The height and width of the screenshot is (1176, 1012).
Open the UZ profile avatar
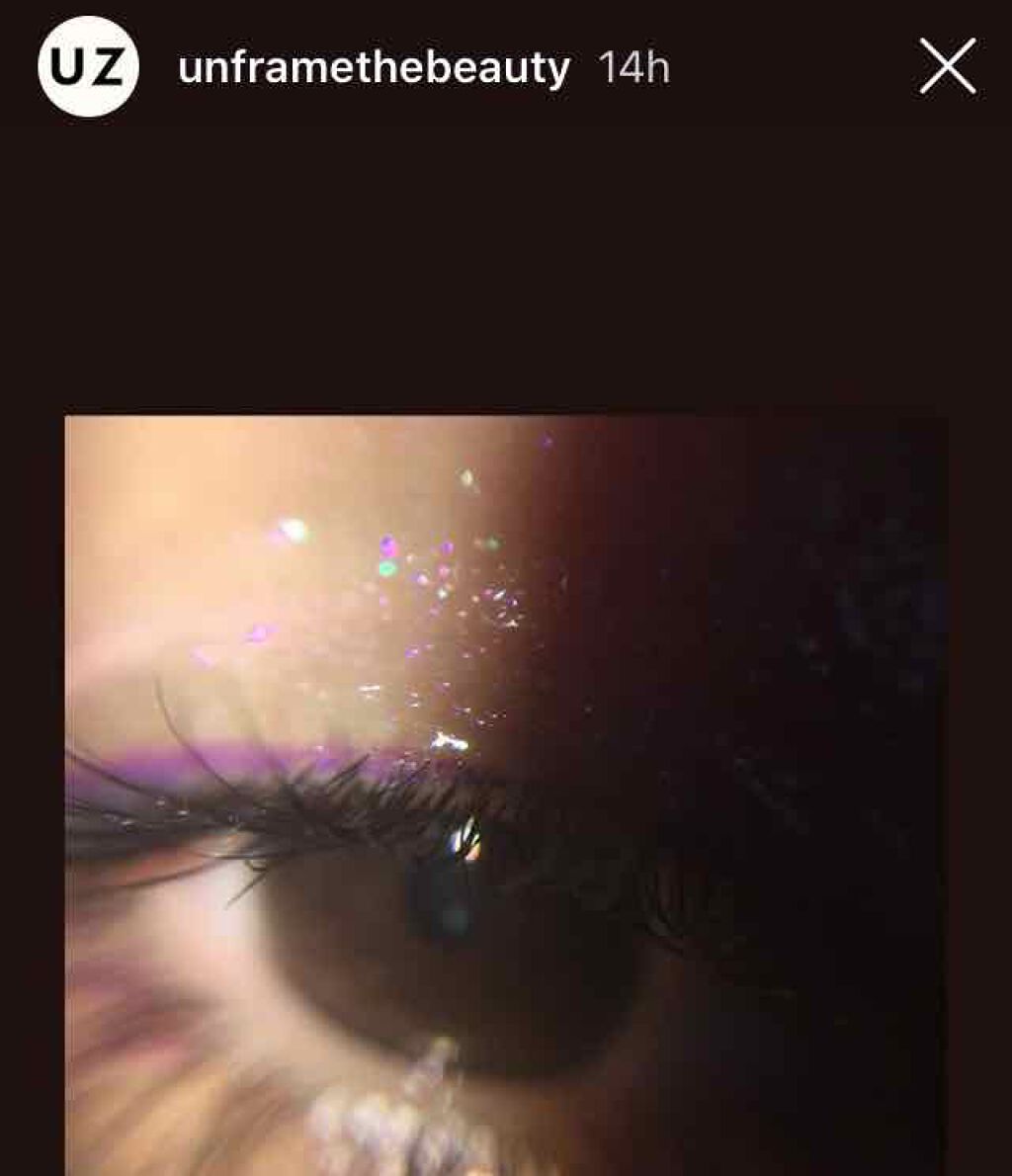click(x=88, y=67)
